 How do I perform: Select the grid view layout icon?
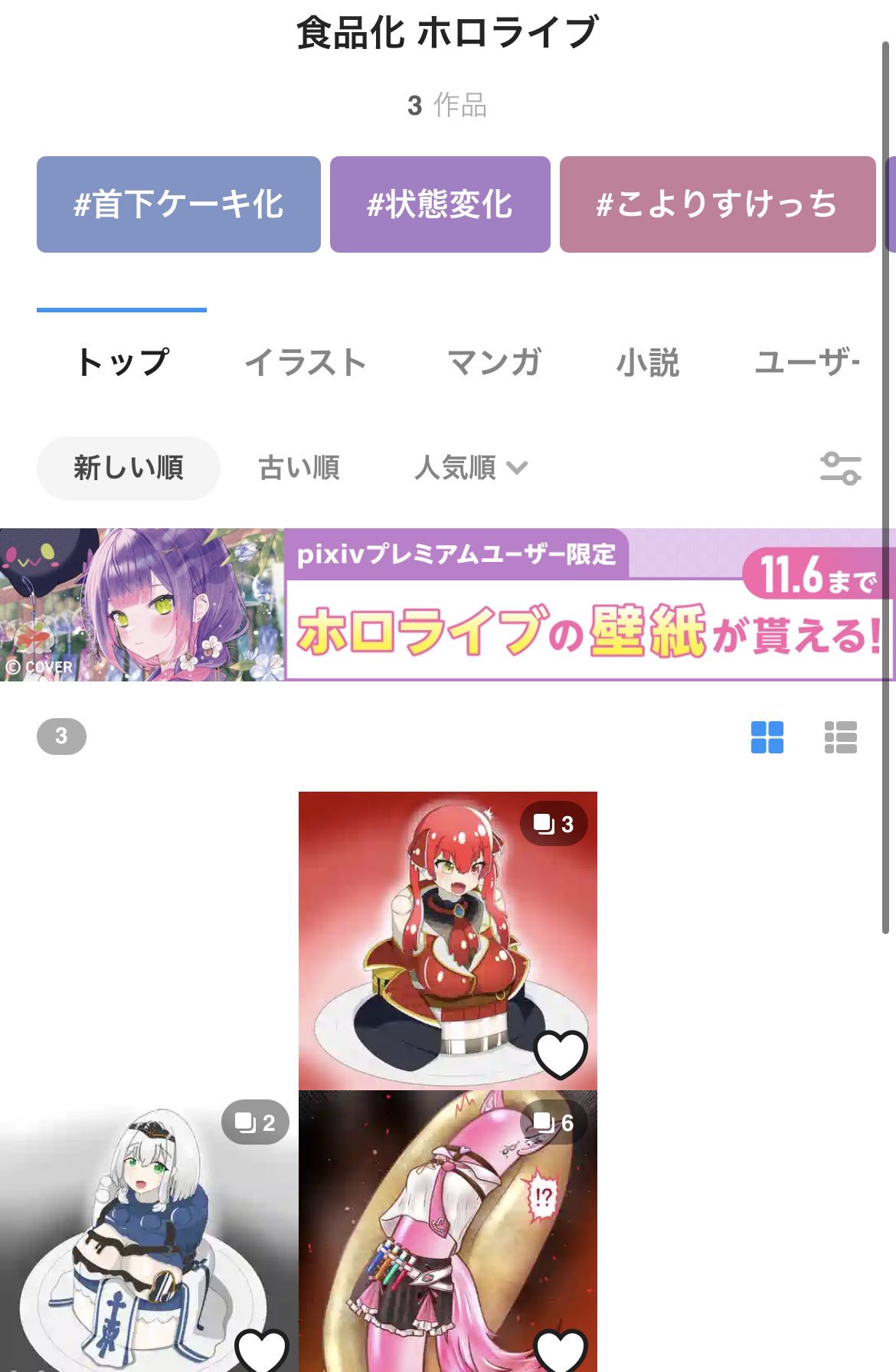pyautogui.click(x=767, y=737)
